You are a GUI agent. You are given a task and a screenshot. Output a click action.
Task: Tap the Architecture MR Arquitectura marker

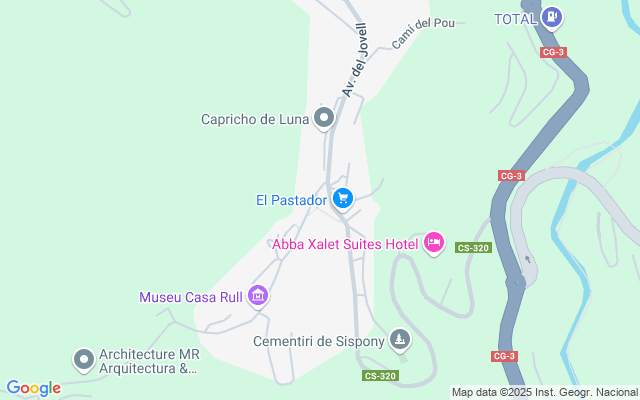point(85,358)
